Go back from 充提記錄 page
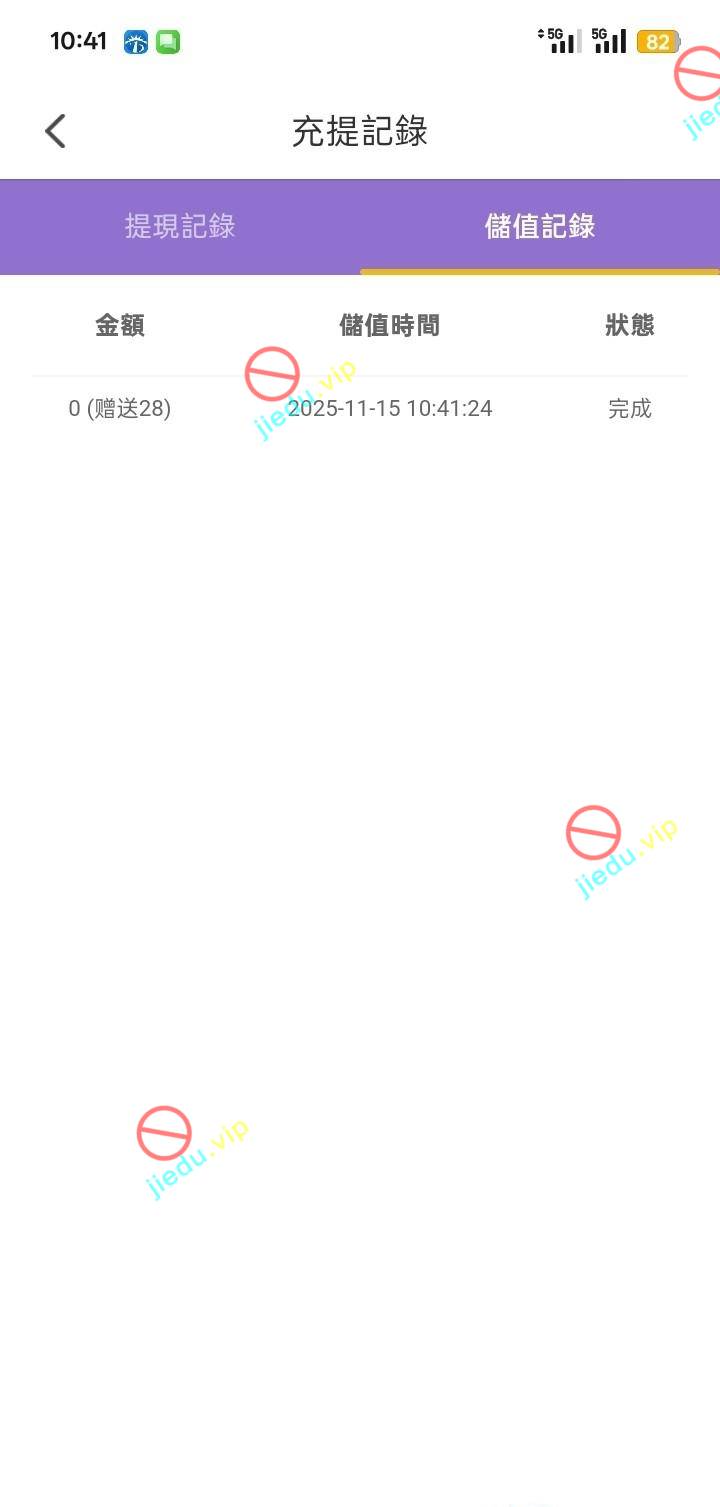The image size is (720, 1507). coord(56,131)
